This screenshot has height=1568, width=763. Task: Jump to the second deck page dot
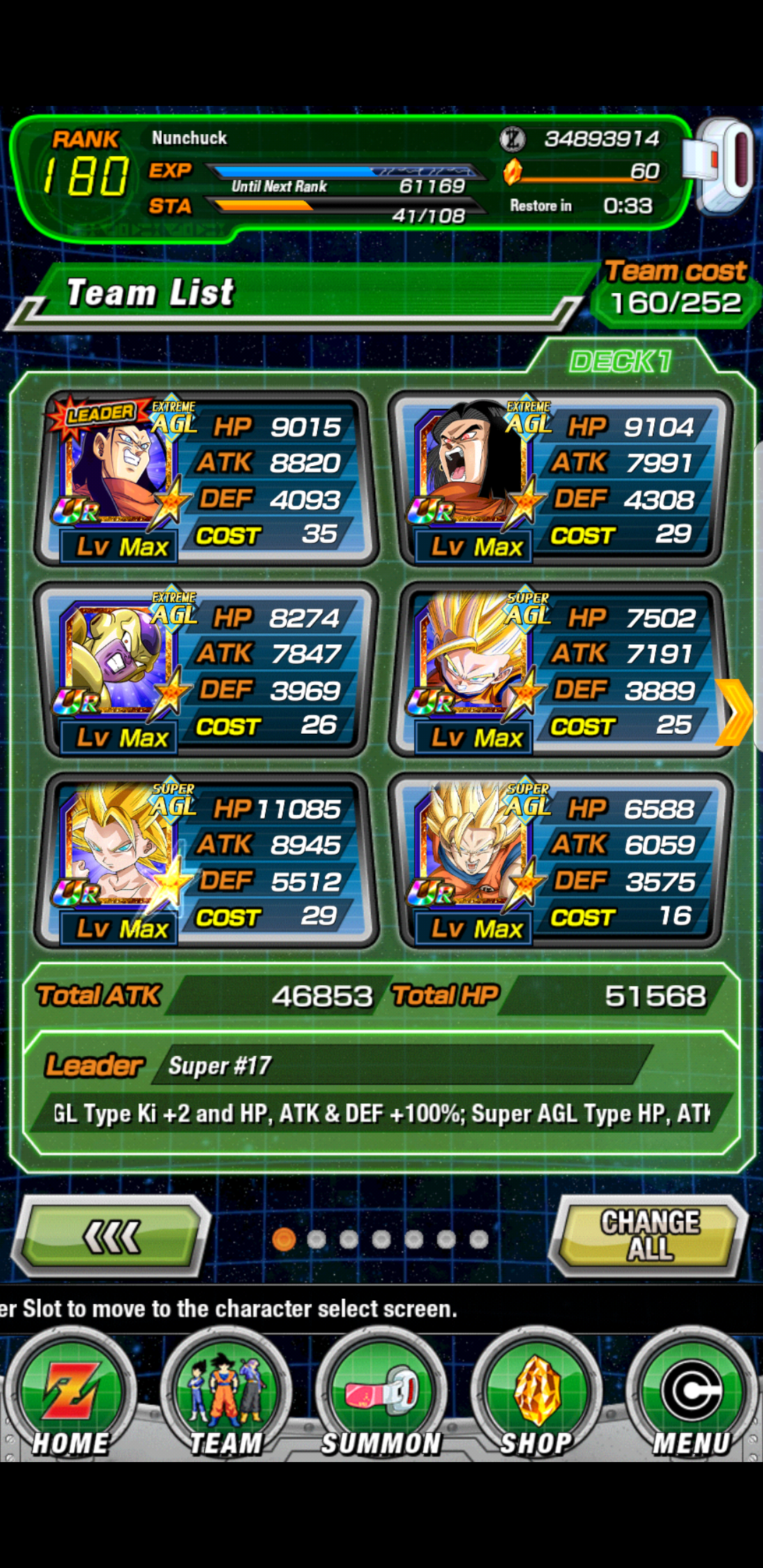[317, 1239]
